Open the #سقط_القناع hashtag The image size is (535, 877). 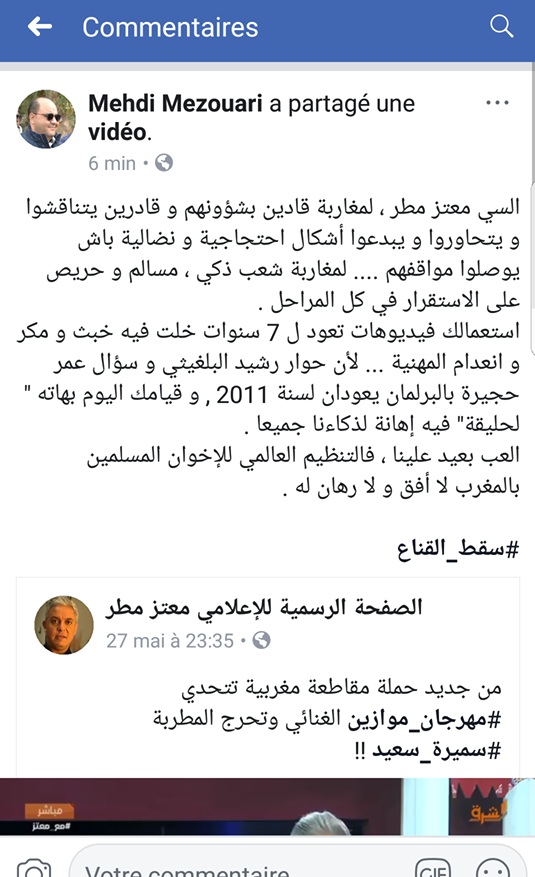[458, 549]
